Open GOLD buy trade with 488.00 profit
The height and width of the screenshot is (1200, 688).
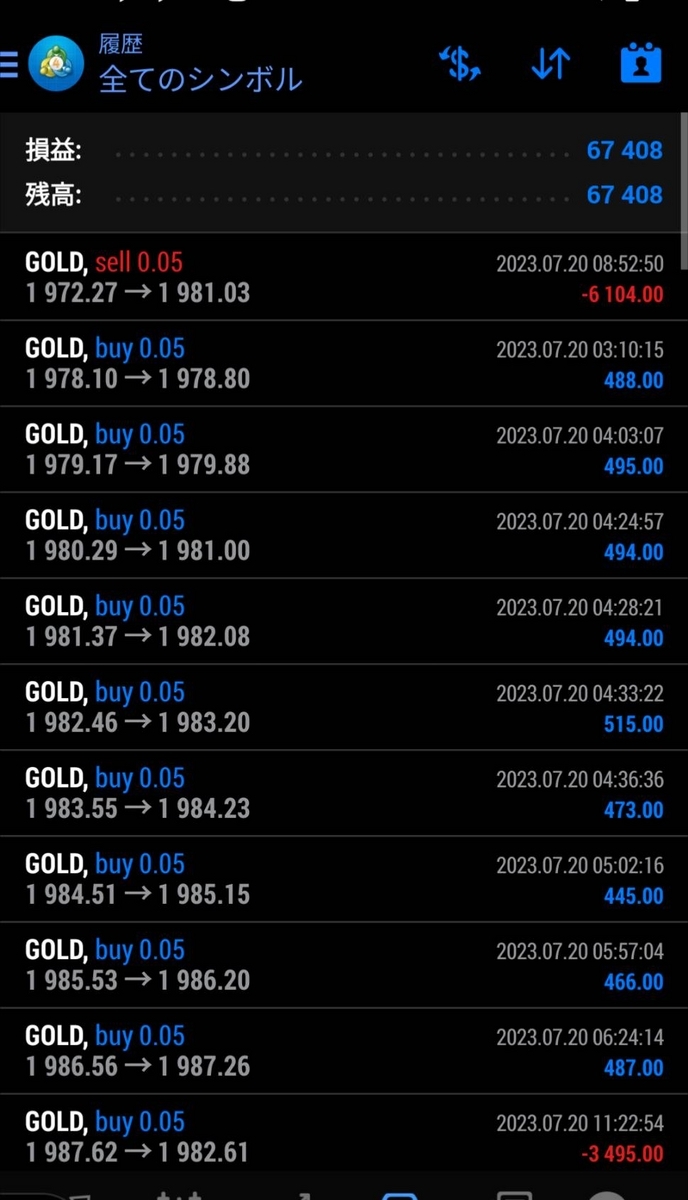pyautogui.click(x=344, y=364)
